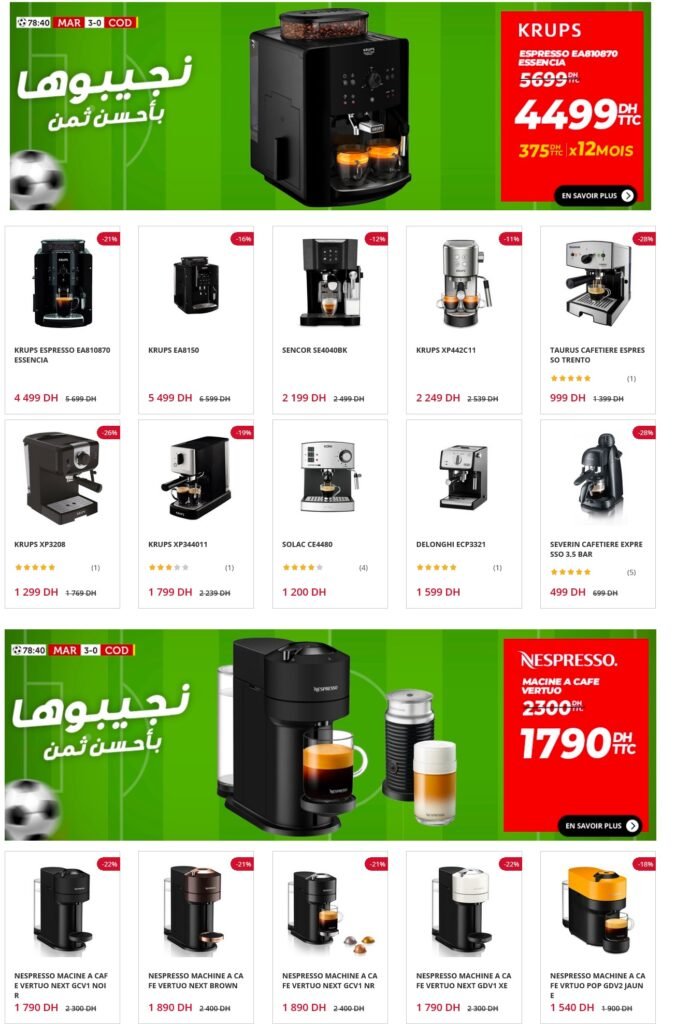The width and height of the screenshot is (676, 1024).
Task: Open Nespresso Vertuo Next GCV1 Noir card
Action: coord(62,935)
